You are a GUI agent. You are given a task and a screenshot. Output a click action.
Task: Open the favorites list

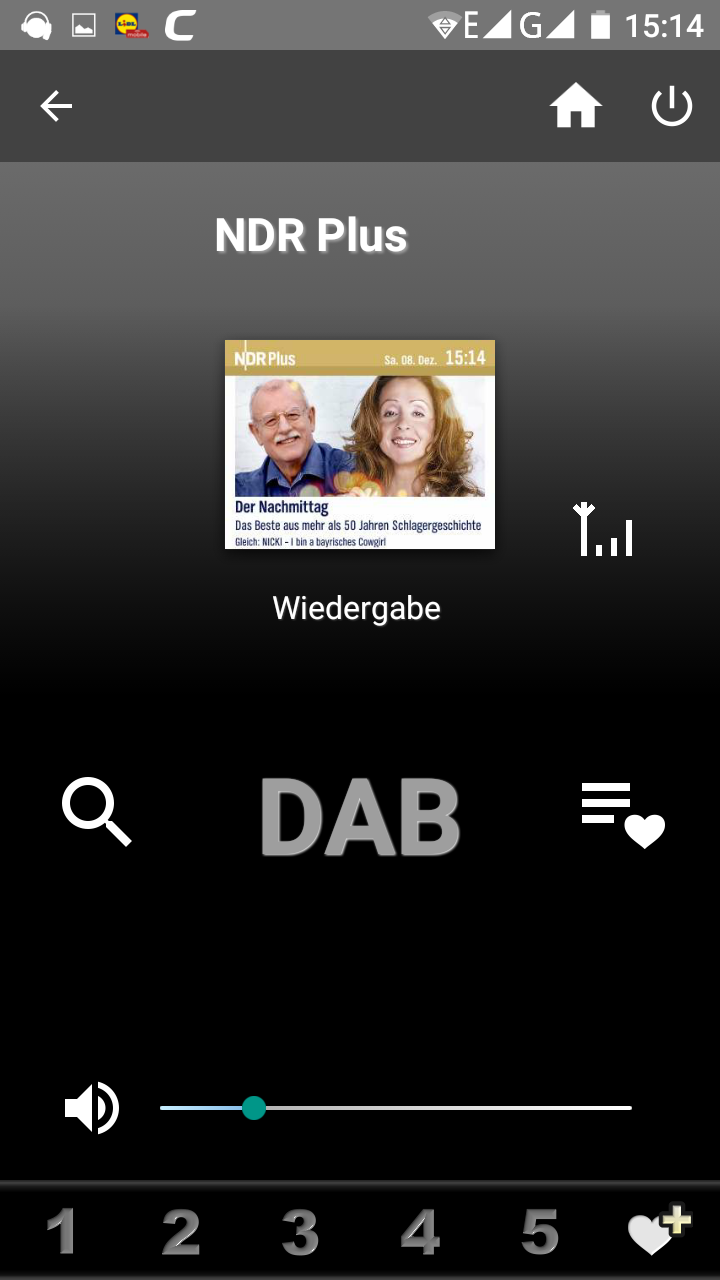623,815
